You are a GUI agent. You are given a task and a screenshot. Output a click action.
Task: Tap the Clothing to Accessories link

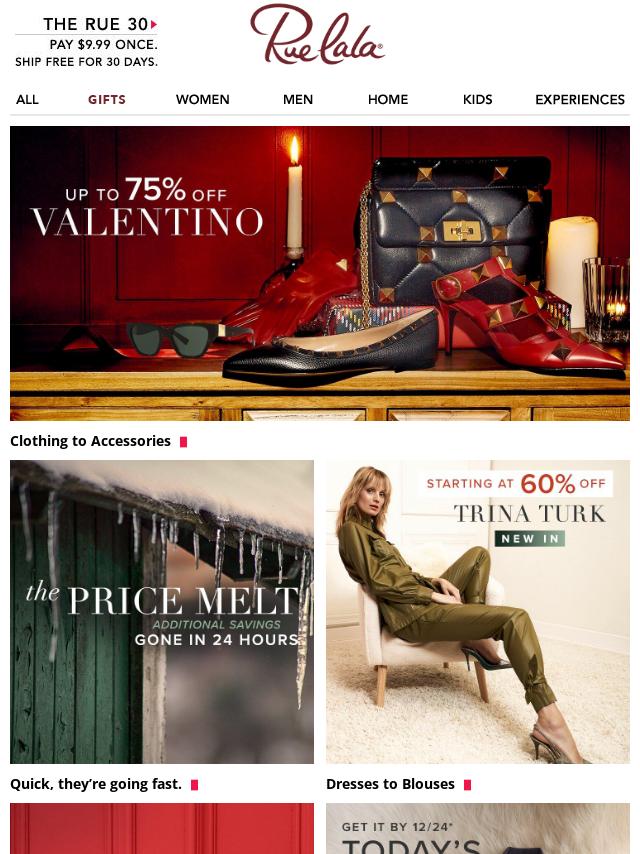tap(91, 441)
